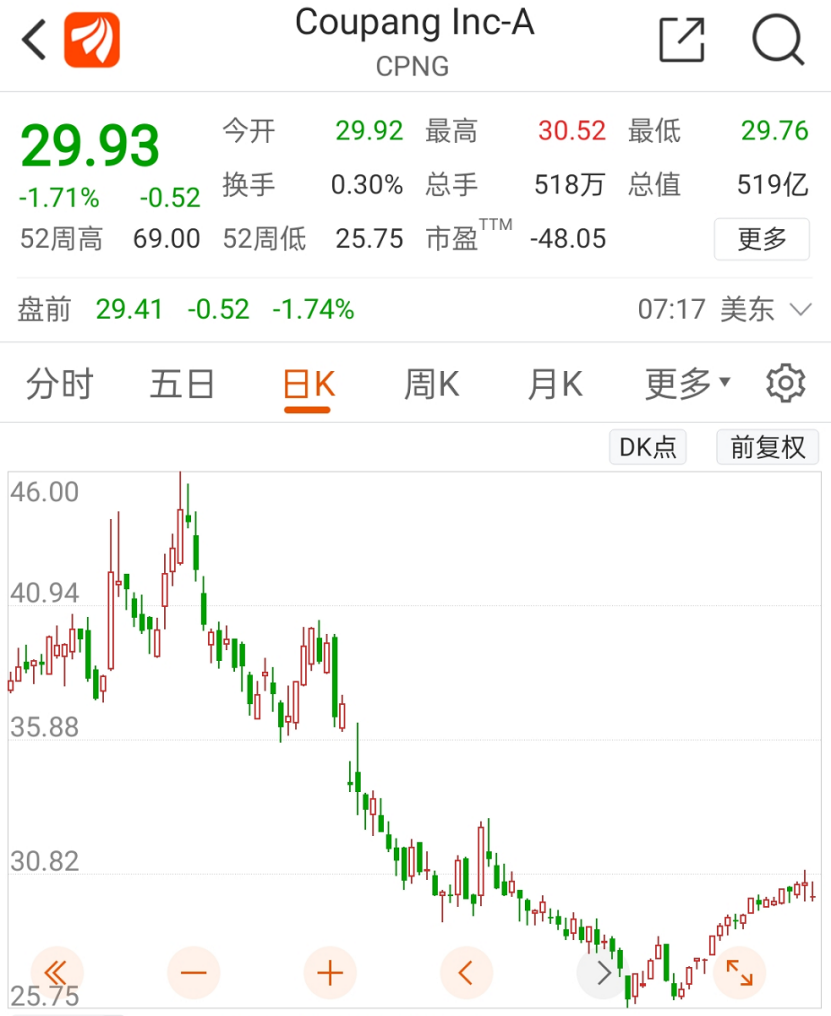Switch to the 周K chart tab
The height and width of the screenshot is (1016, 831).
coord(431,384)
